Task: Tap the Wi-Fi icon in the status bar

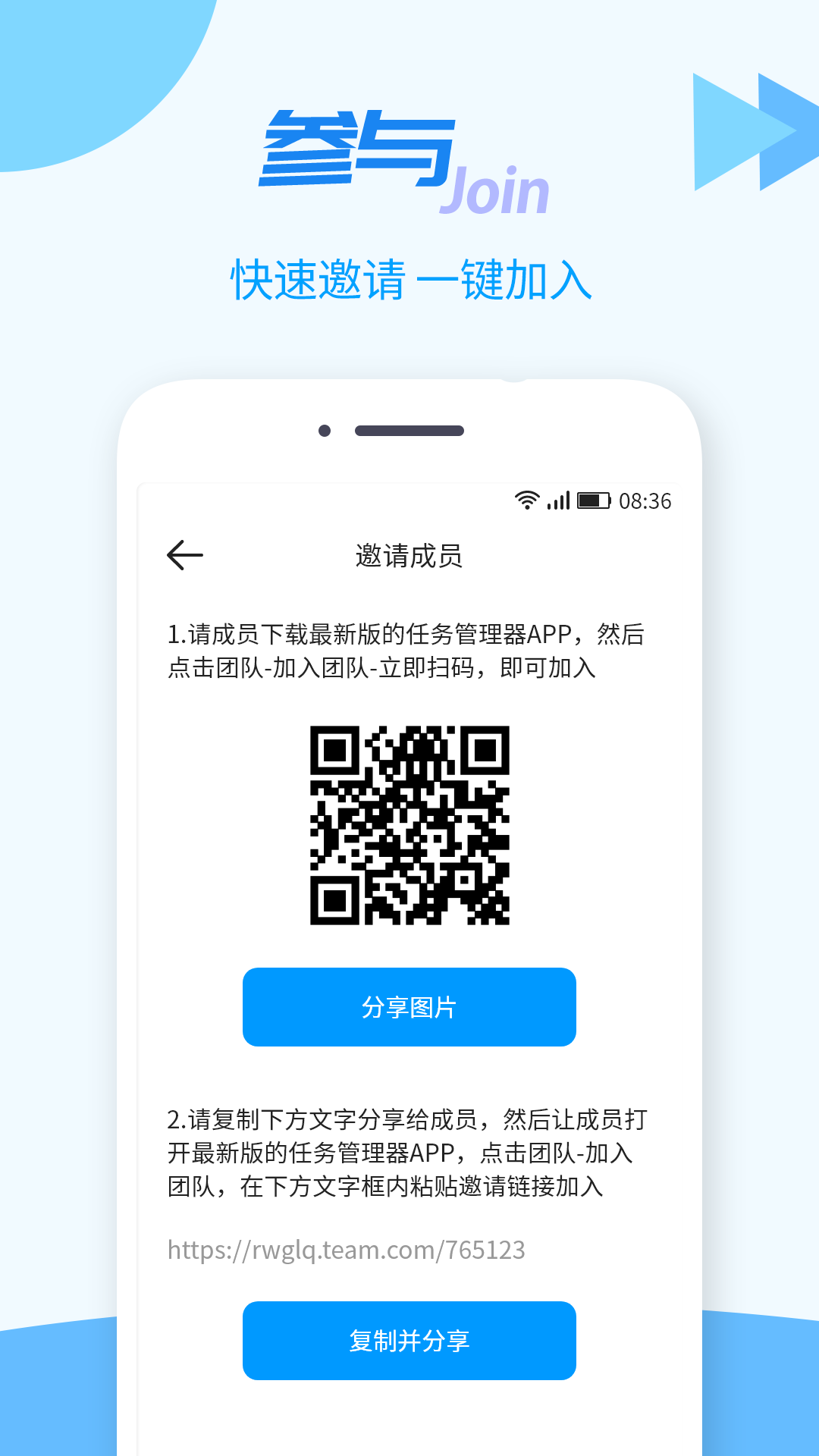Action: 527,500
